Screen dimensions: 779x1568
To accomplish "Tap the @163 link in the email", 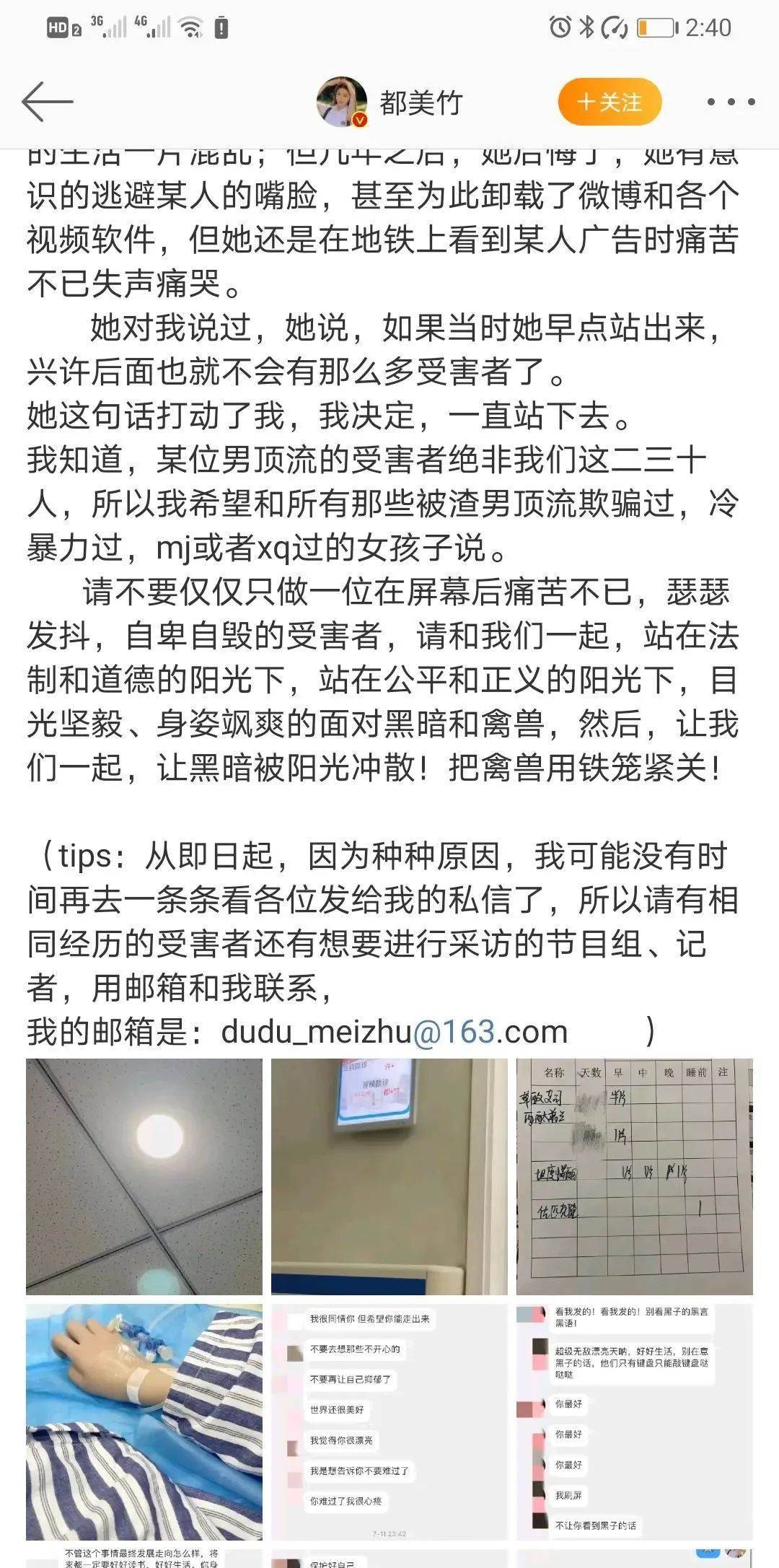I will click(x=454, y=1032).
